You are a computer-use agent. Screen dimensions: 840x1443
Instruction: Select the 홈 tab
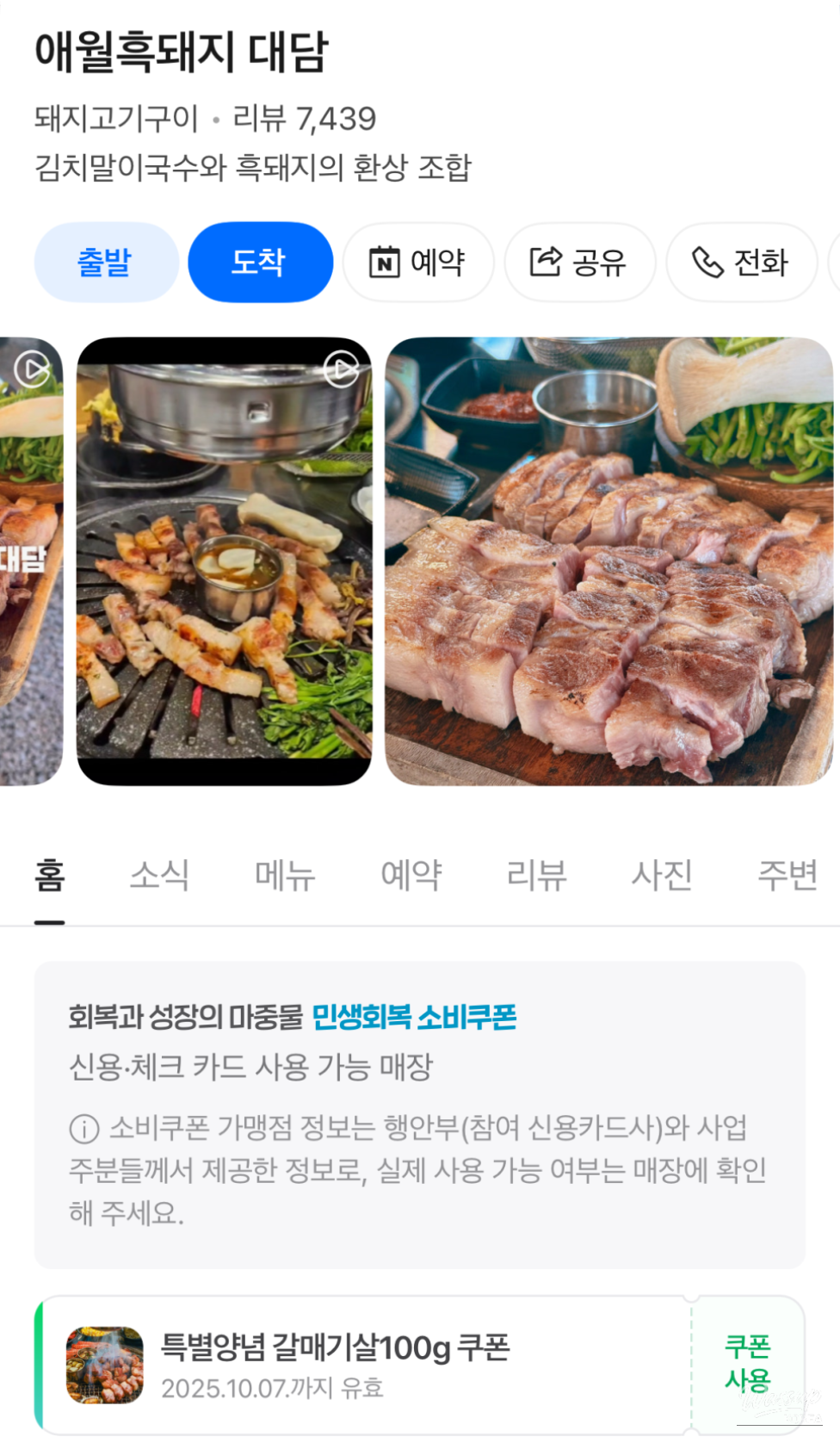50,876
